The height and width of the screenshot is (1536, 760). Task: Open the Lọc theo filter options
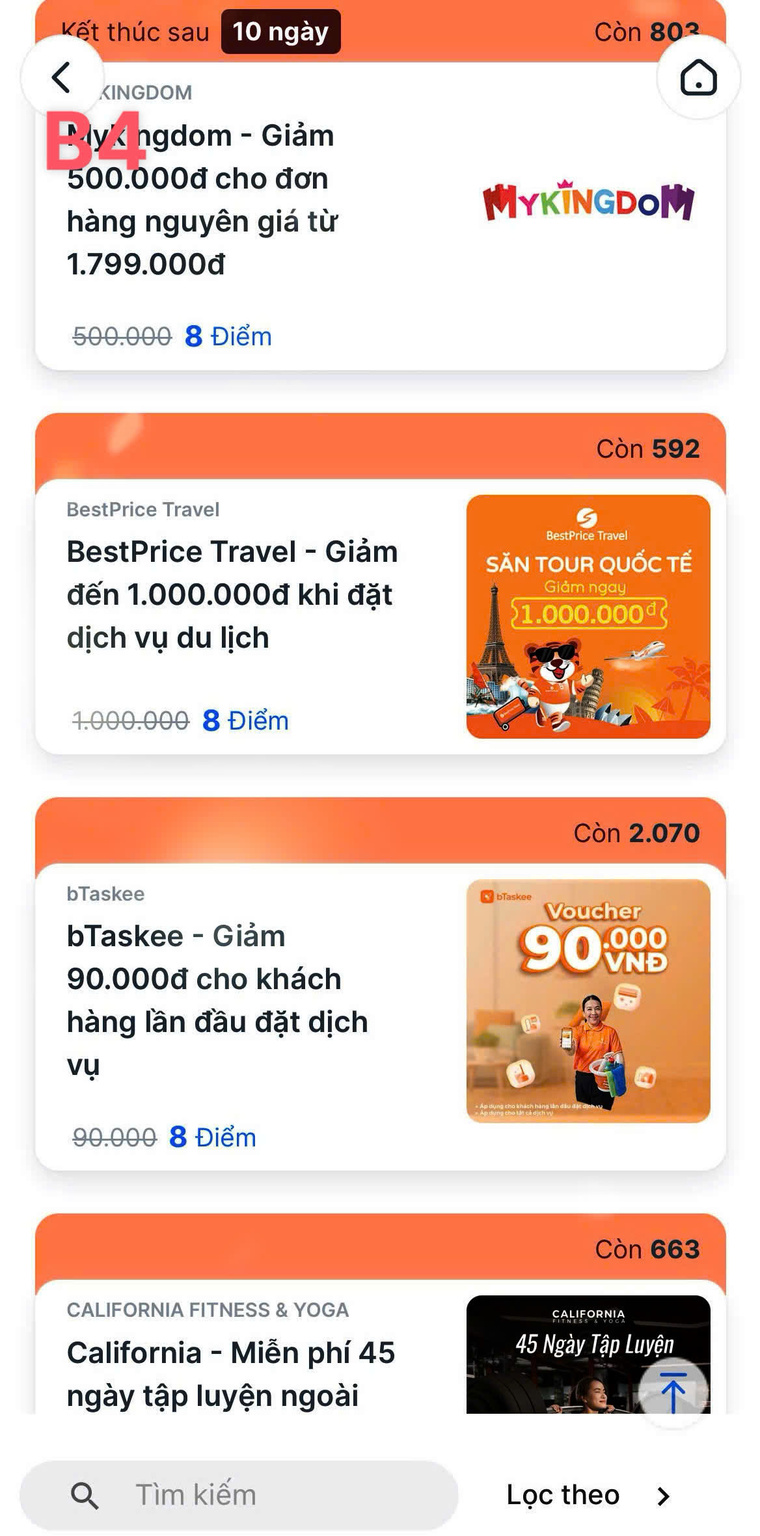[x=588, y=1494]
